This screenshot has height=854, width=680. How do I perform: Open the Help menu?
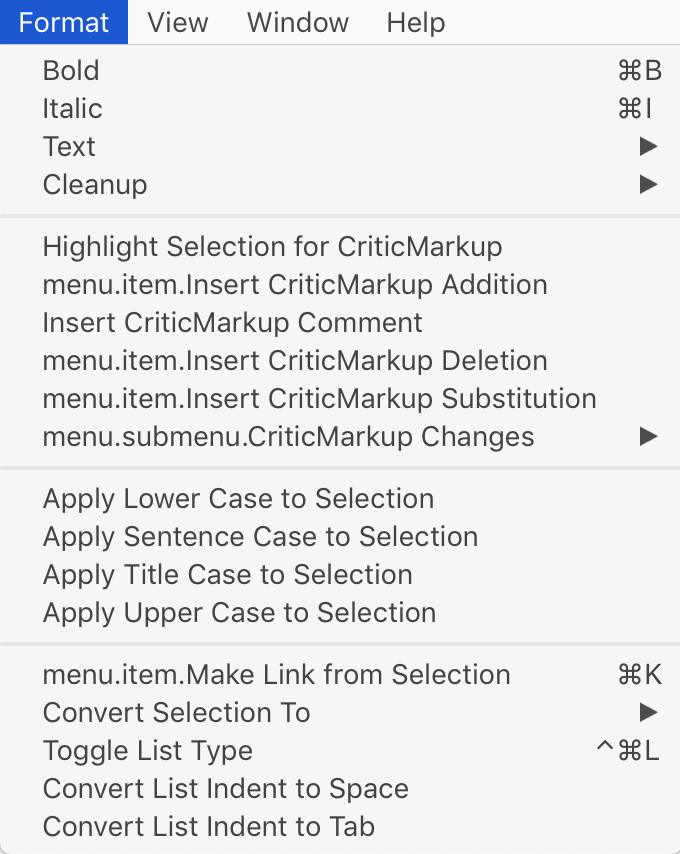coord(415,22)
